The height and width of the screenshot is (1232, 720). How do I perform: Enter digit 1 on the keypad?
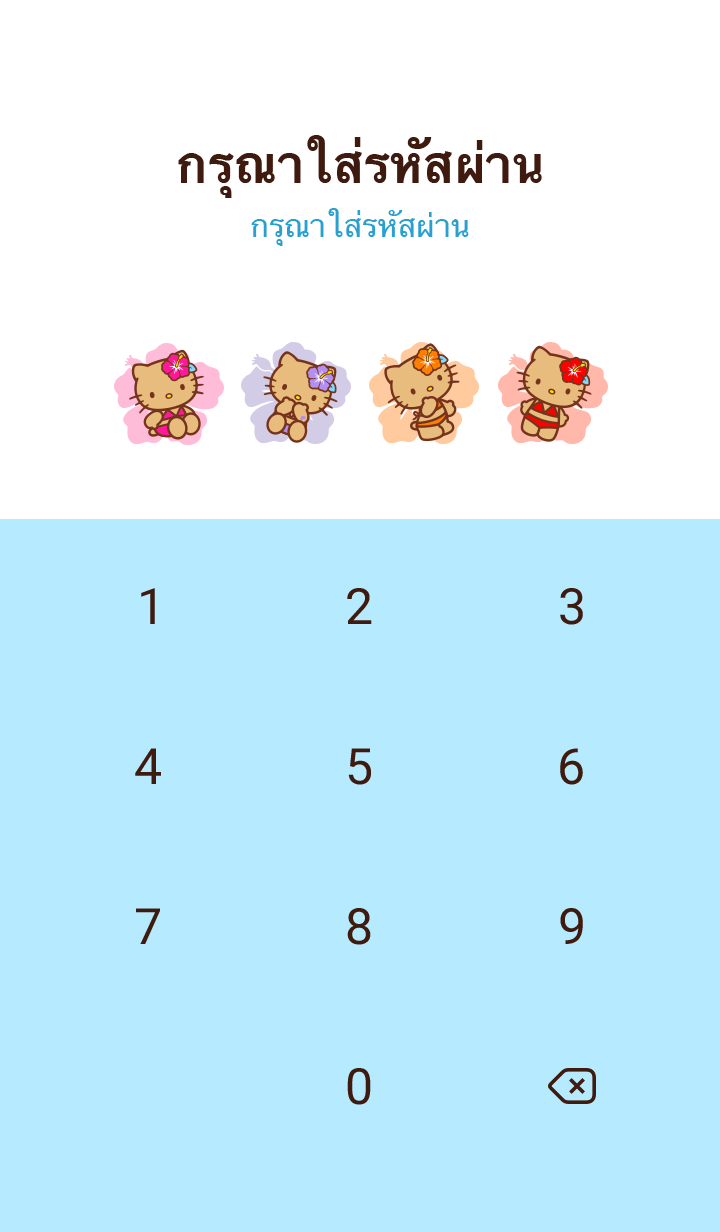149,608
